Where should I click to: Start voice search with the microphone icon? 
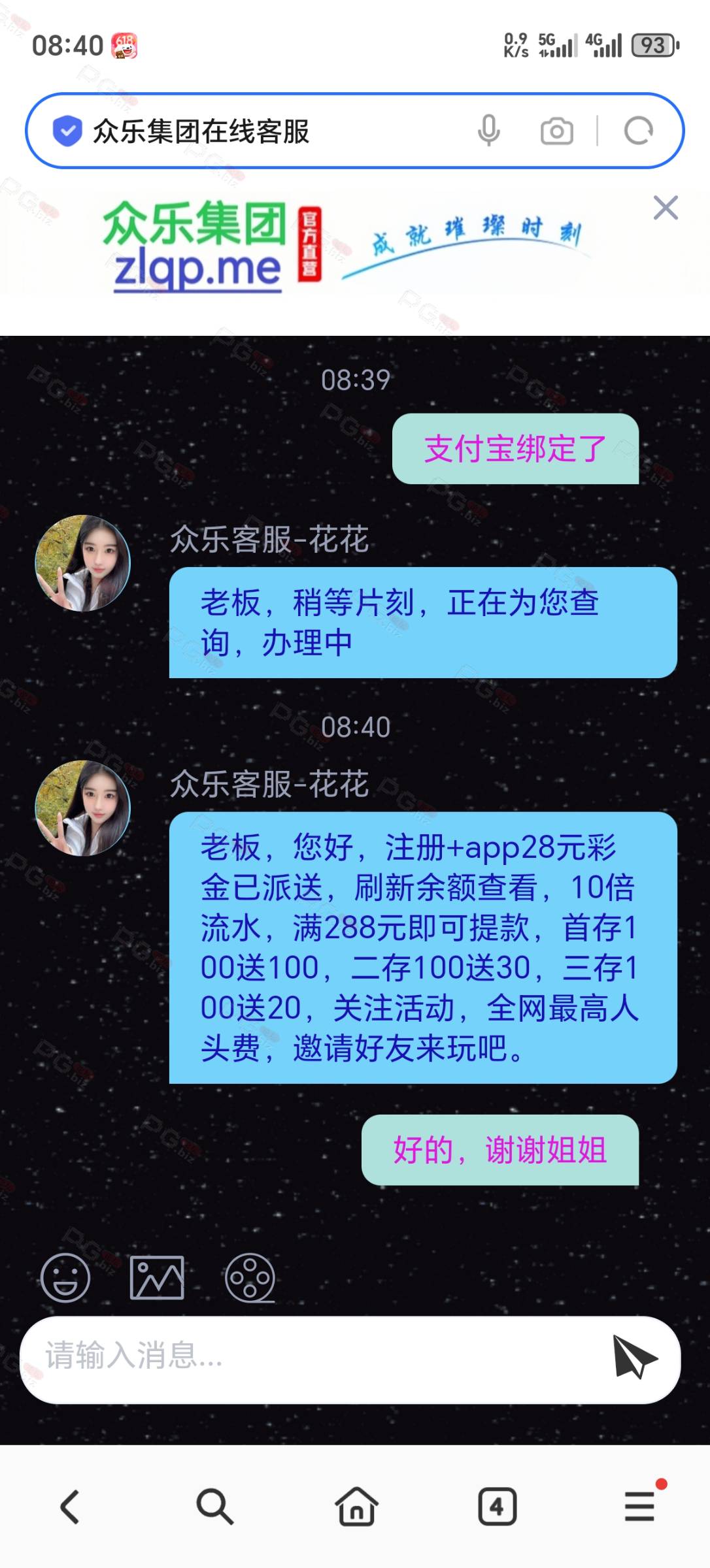[x=488, y=131]
